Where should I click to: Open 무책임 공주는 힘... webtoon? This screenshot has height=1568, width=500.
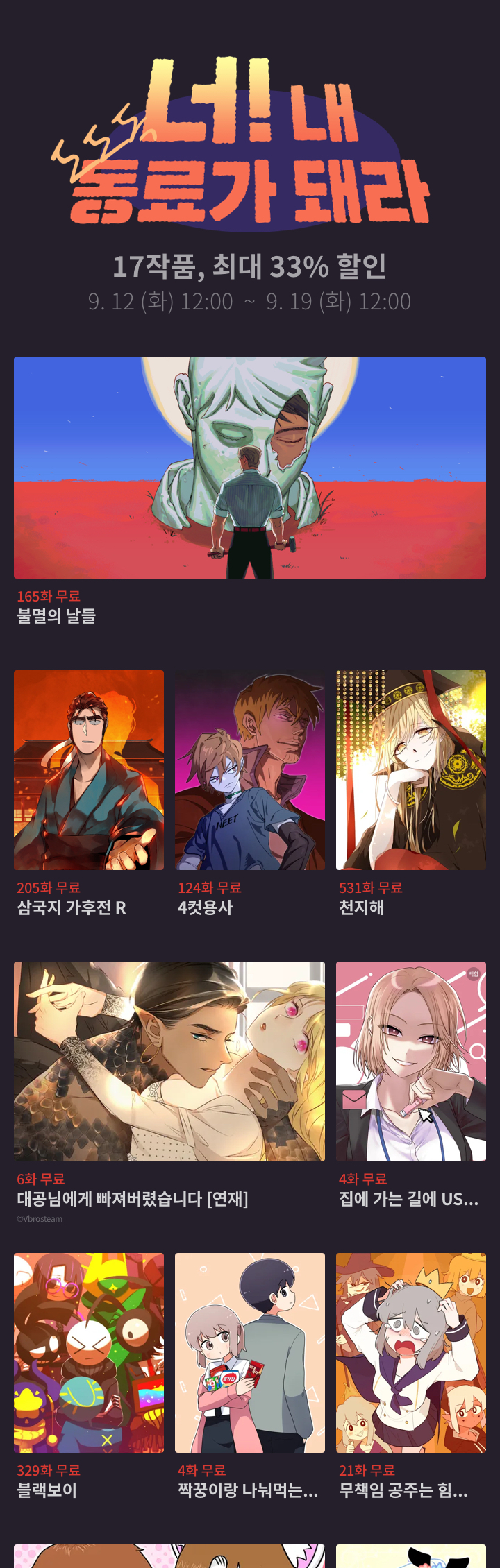pyautogui.click(x=411, y=1352)
